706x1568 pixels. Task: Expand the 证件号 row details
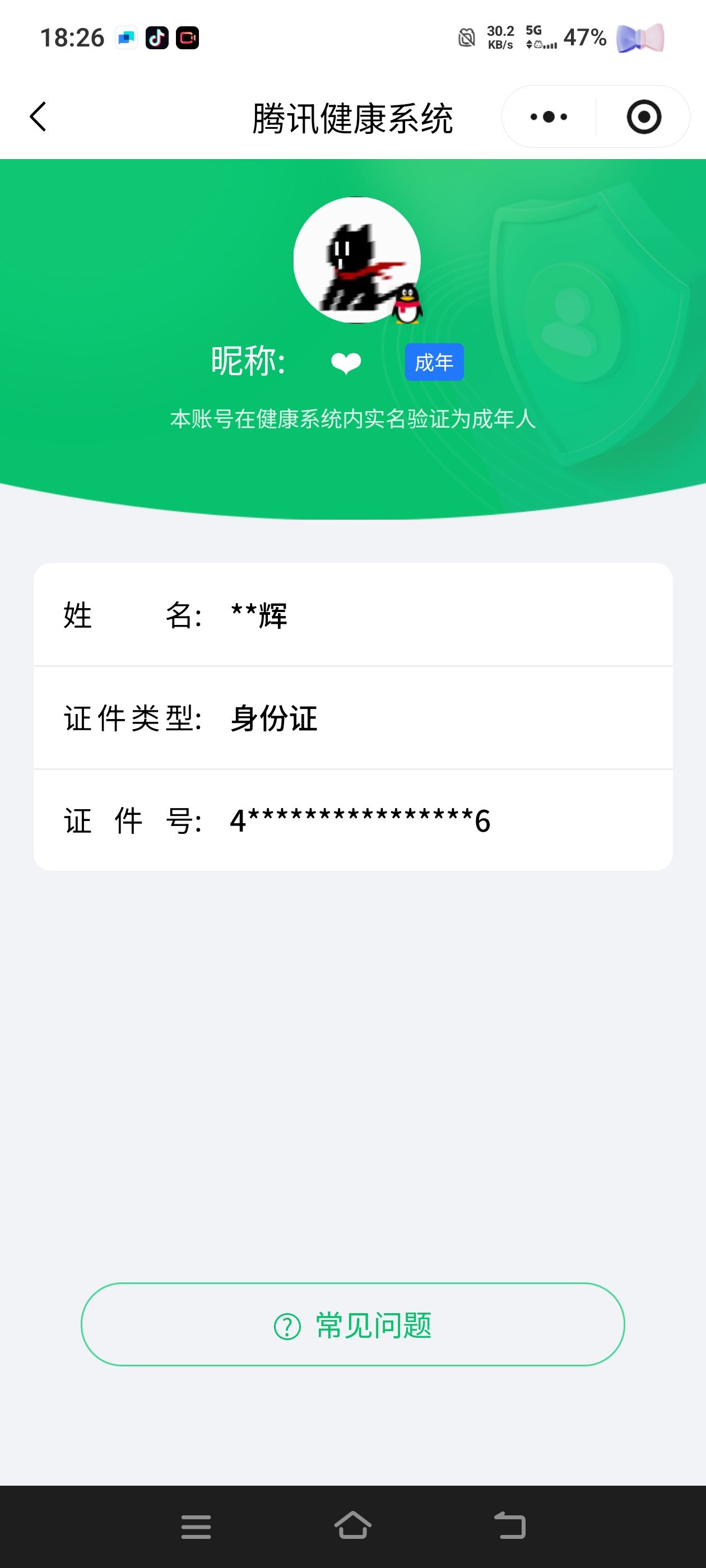point(352,820)
